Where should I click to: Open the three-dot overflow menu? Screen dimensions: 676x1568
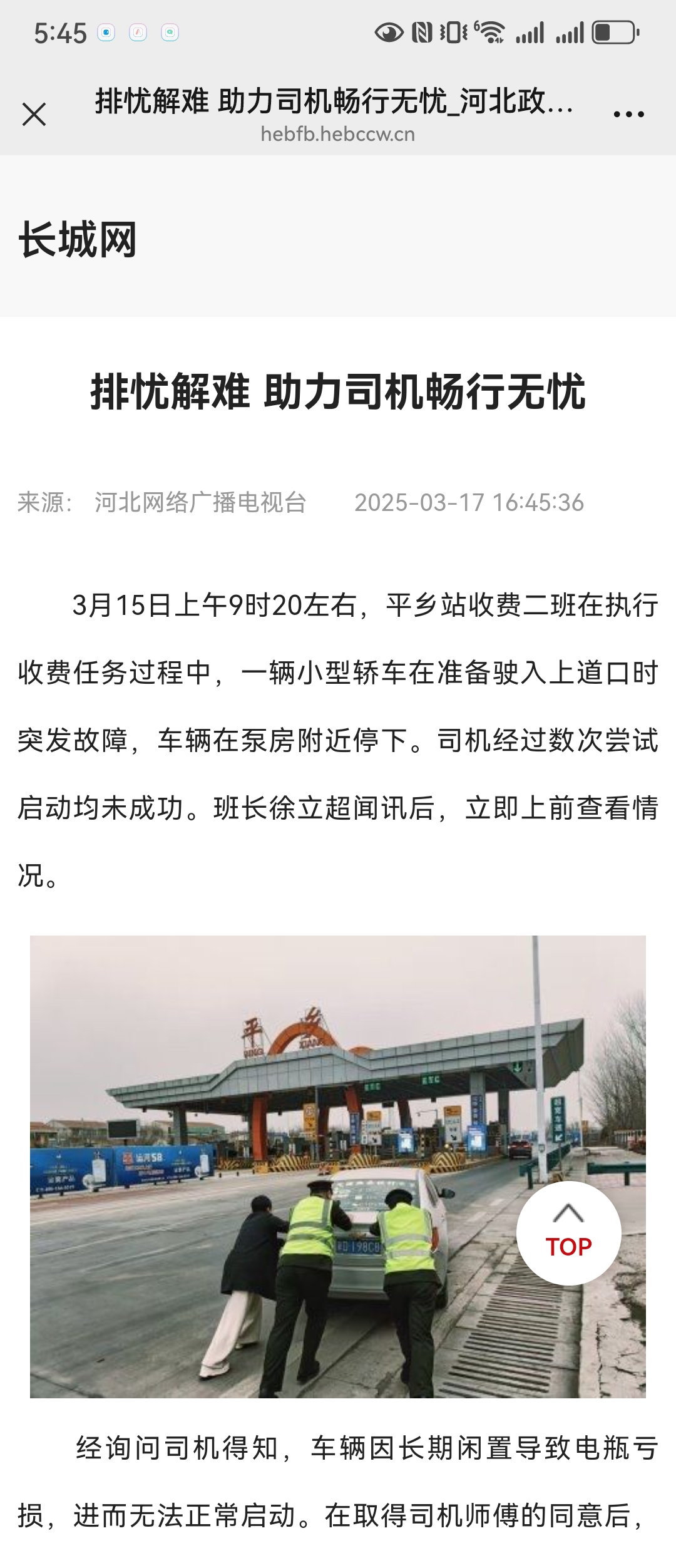[628, 115]
